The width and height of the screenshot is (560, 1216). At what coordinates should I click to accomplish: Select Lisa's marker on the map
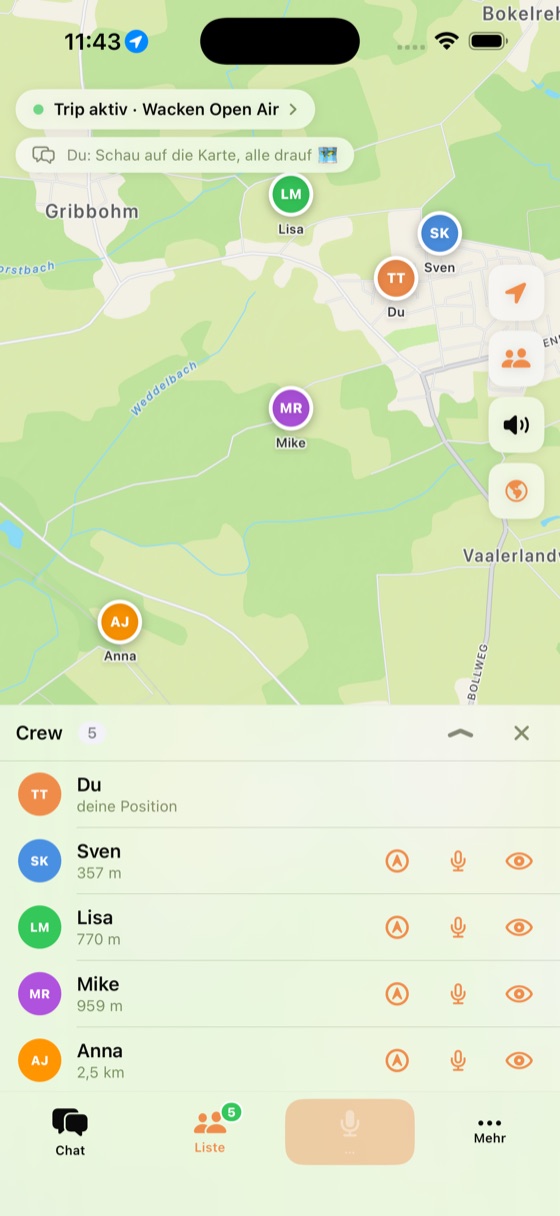(x=291, y=194)
